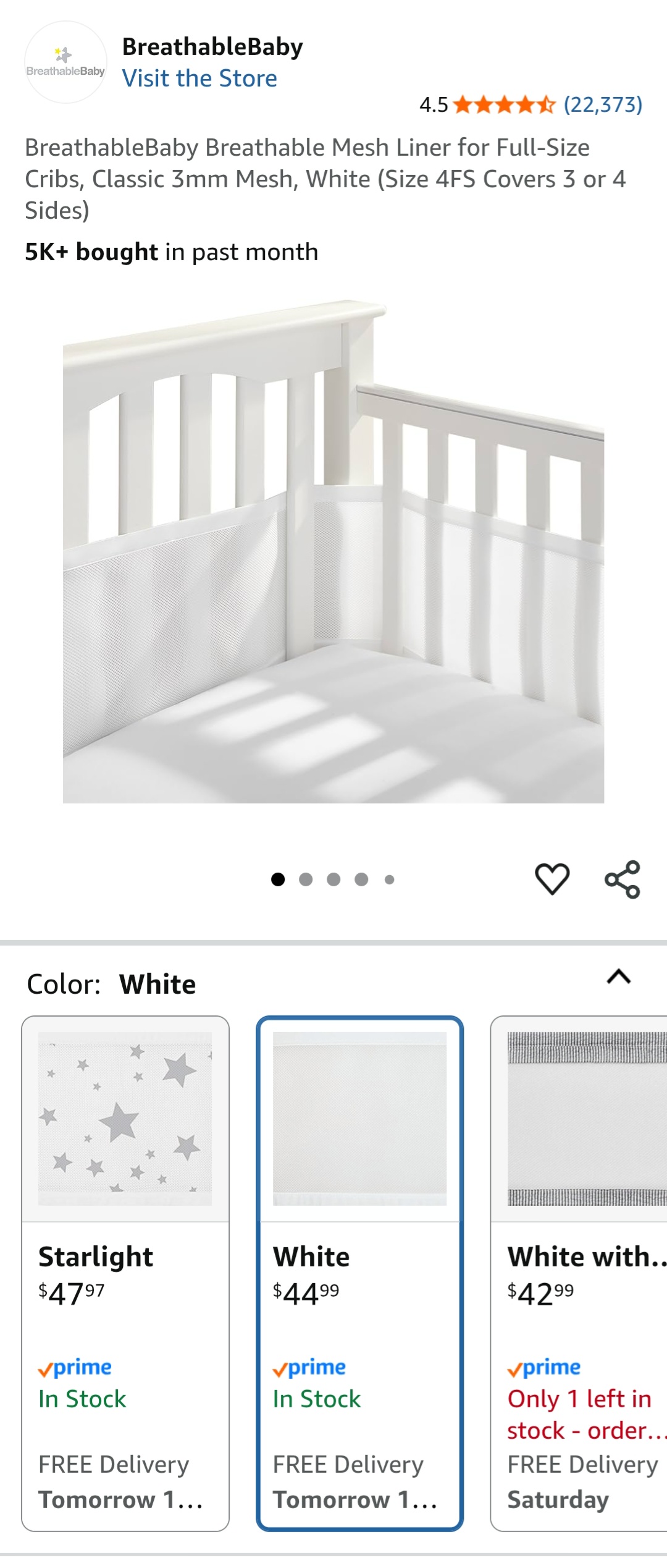
Task: Choose the White color at $44.99
Action: click(359, 1272)
